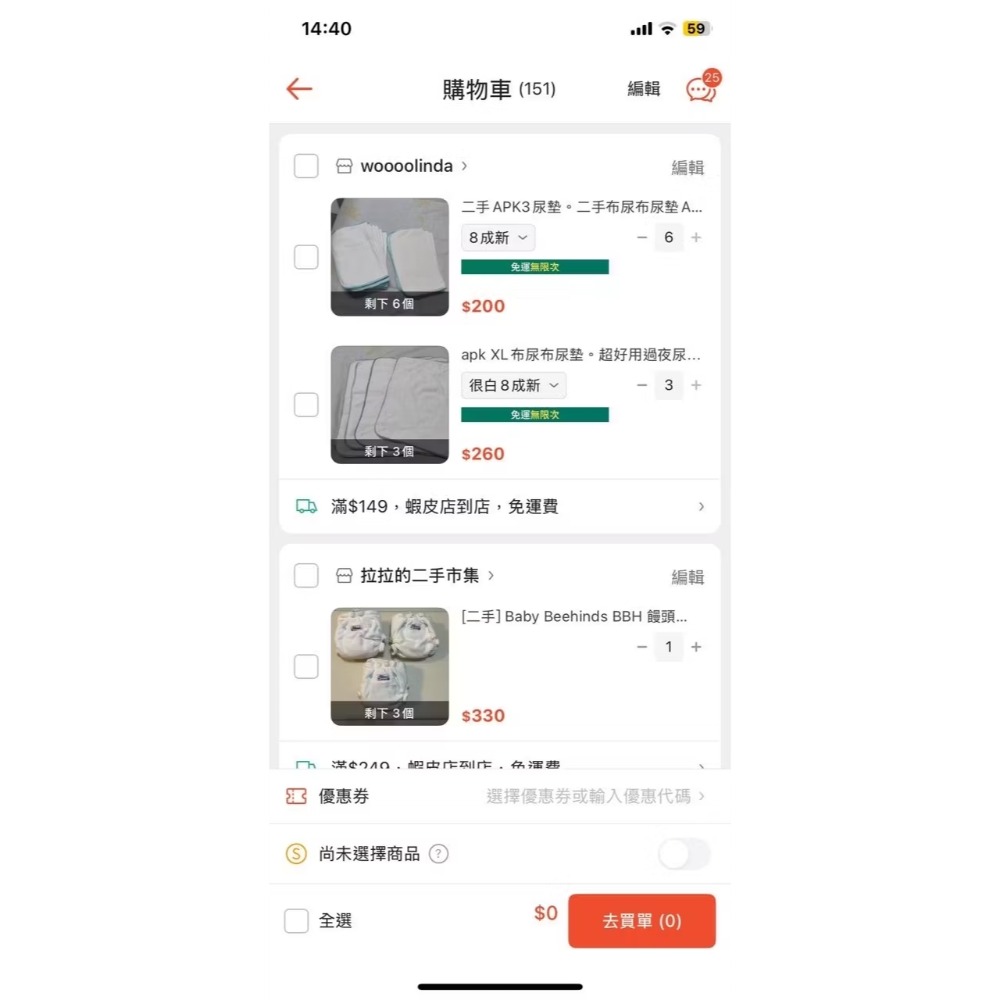Tick the 全選 select-all checkbox

296,921
